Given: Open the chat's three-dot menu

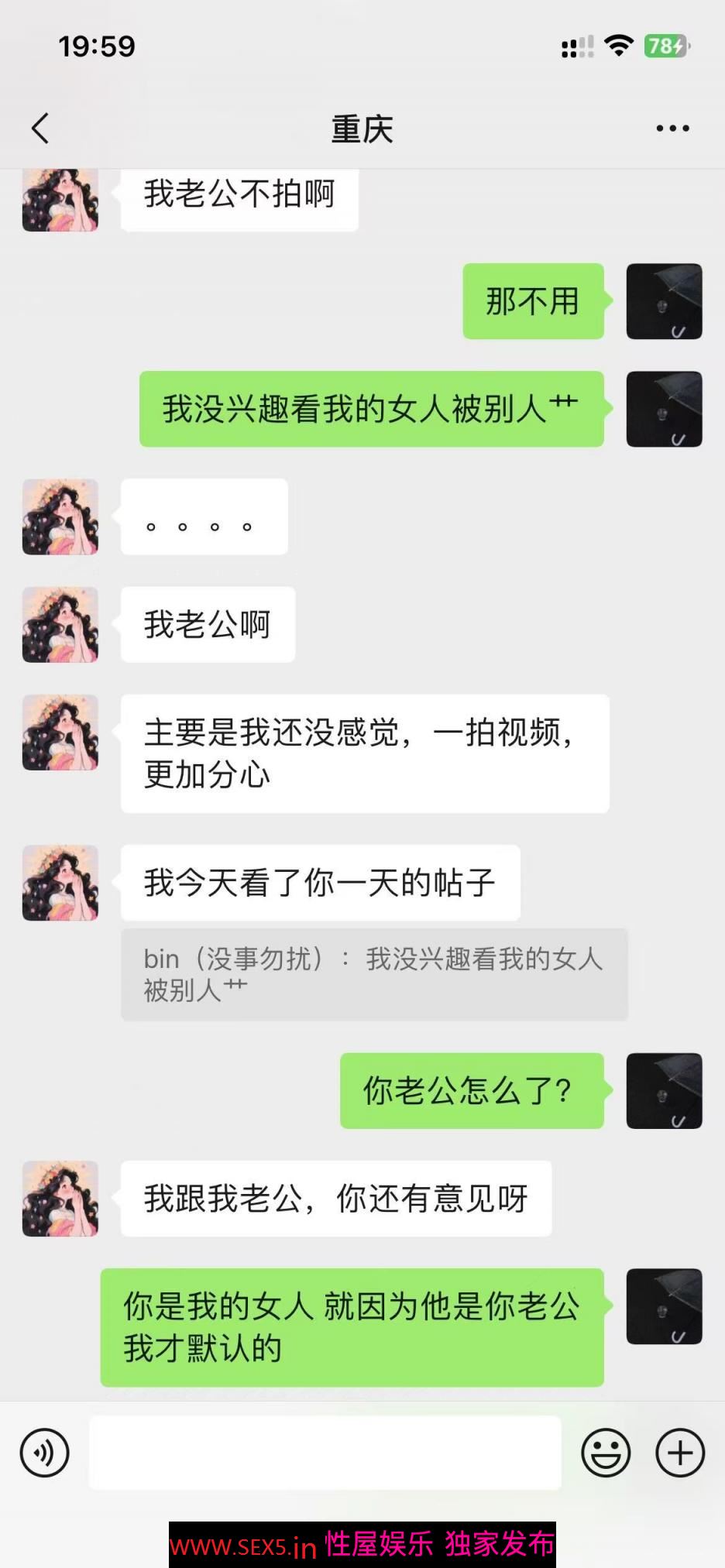Looking at the screenshot, I should pos(672,129).
